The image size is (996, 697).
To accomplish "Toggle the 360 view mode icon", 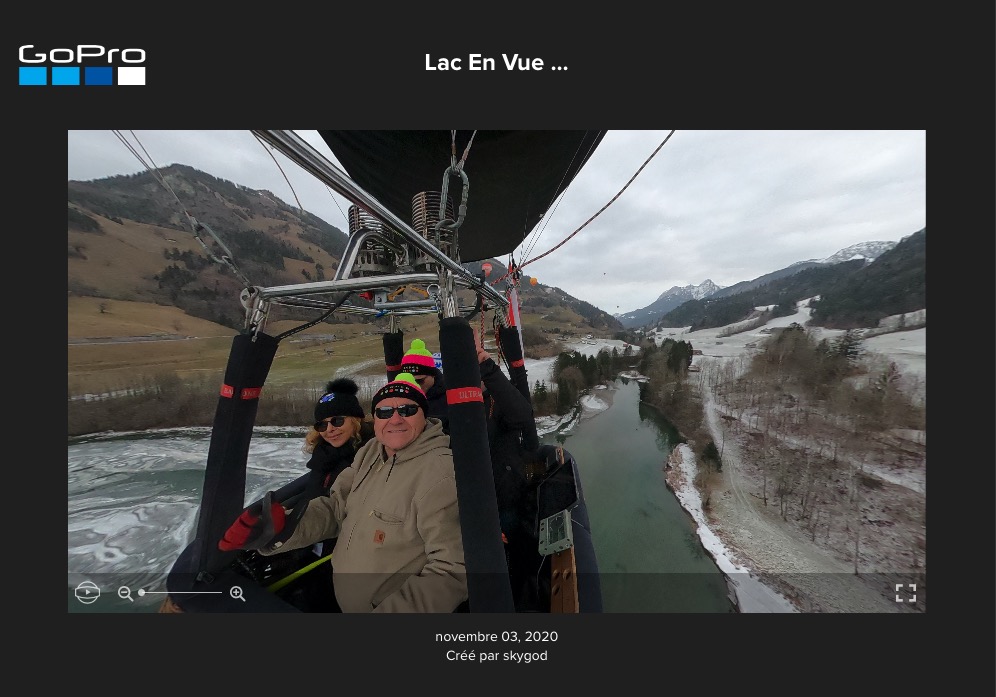I will [87, 593].
